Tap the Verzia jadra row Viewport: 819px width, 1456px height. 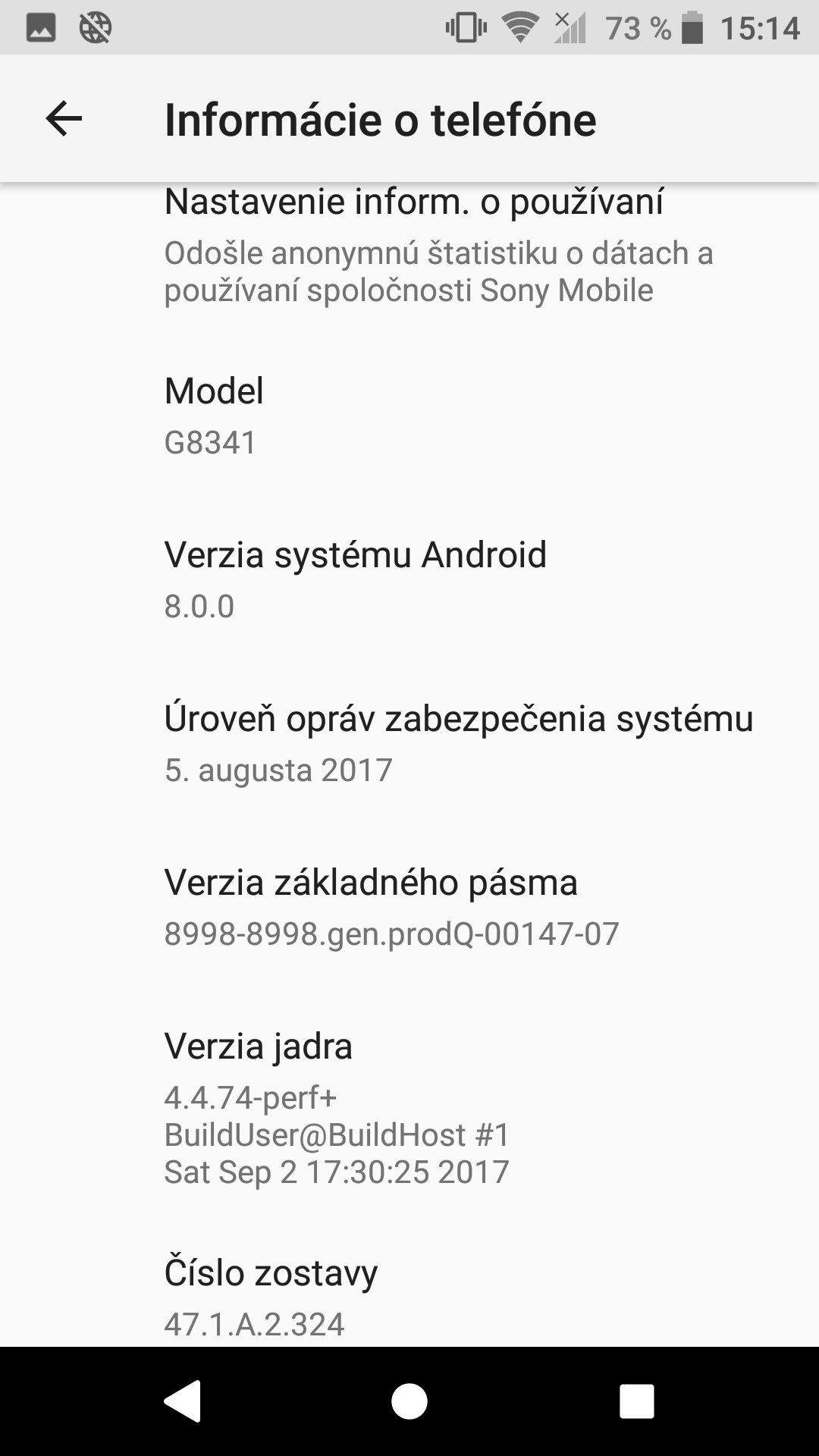(x=409, y=1108)
